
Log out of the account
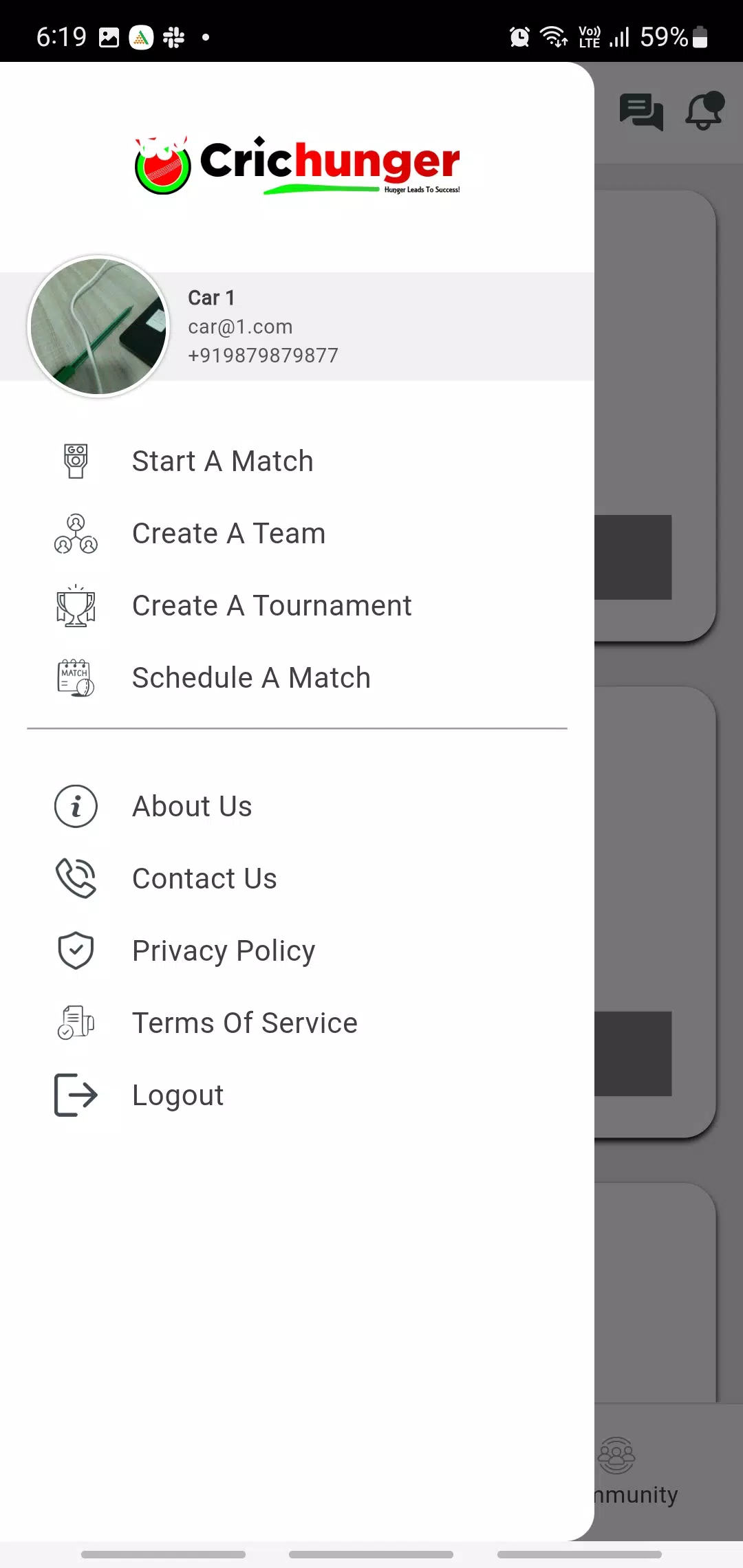297,1095
